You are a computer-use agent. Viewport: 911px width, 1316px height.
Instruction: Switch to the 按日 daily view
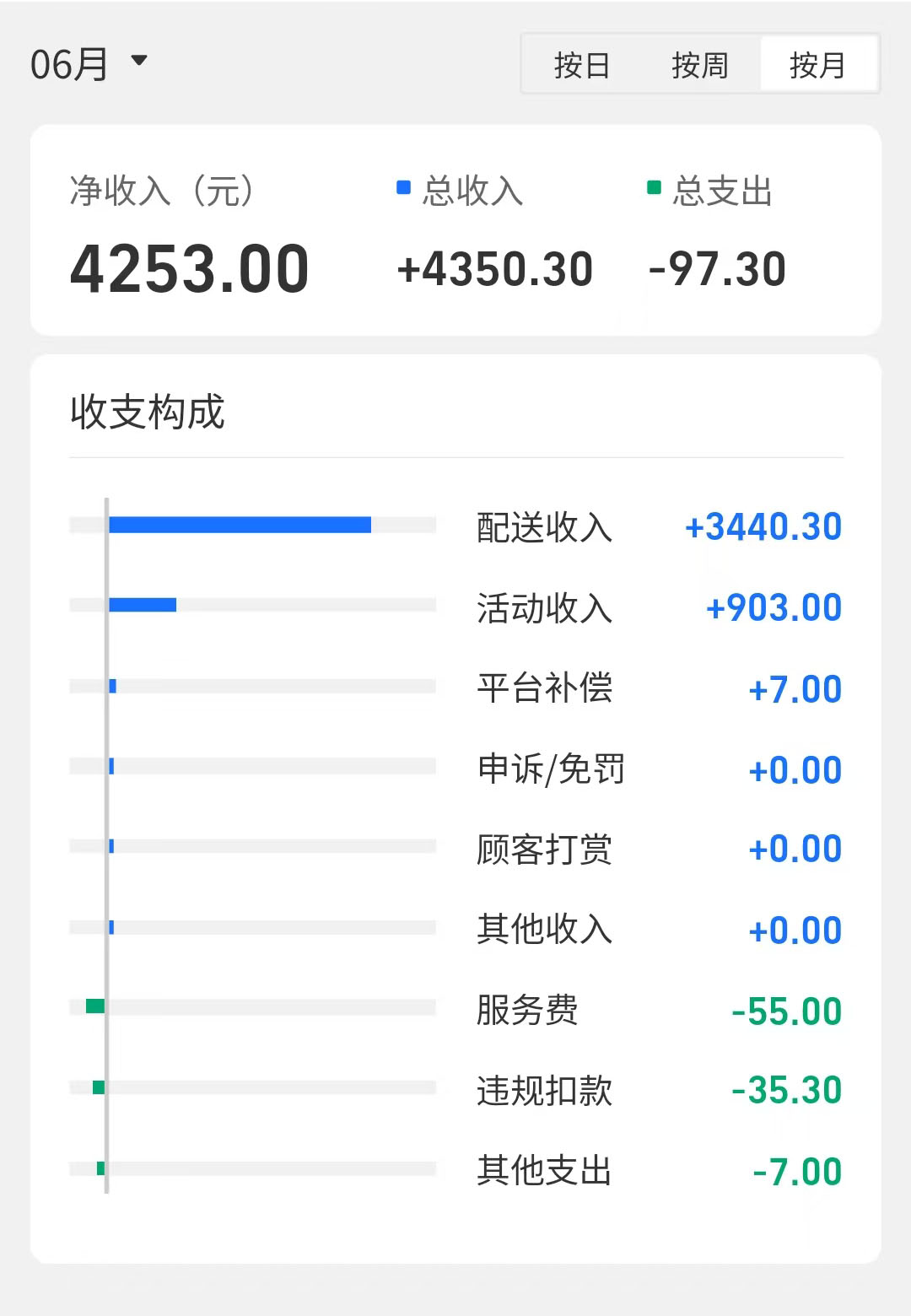pos(581,65)
